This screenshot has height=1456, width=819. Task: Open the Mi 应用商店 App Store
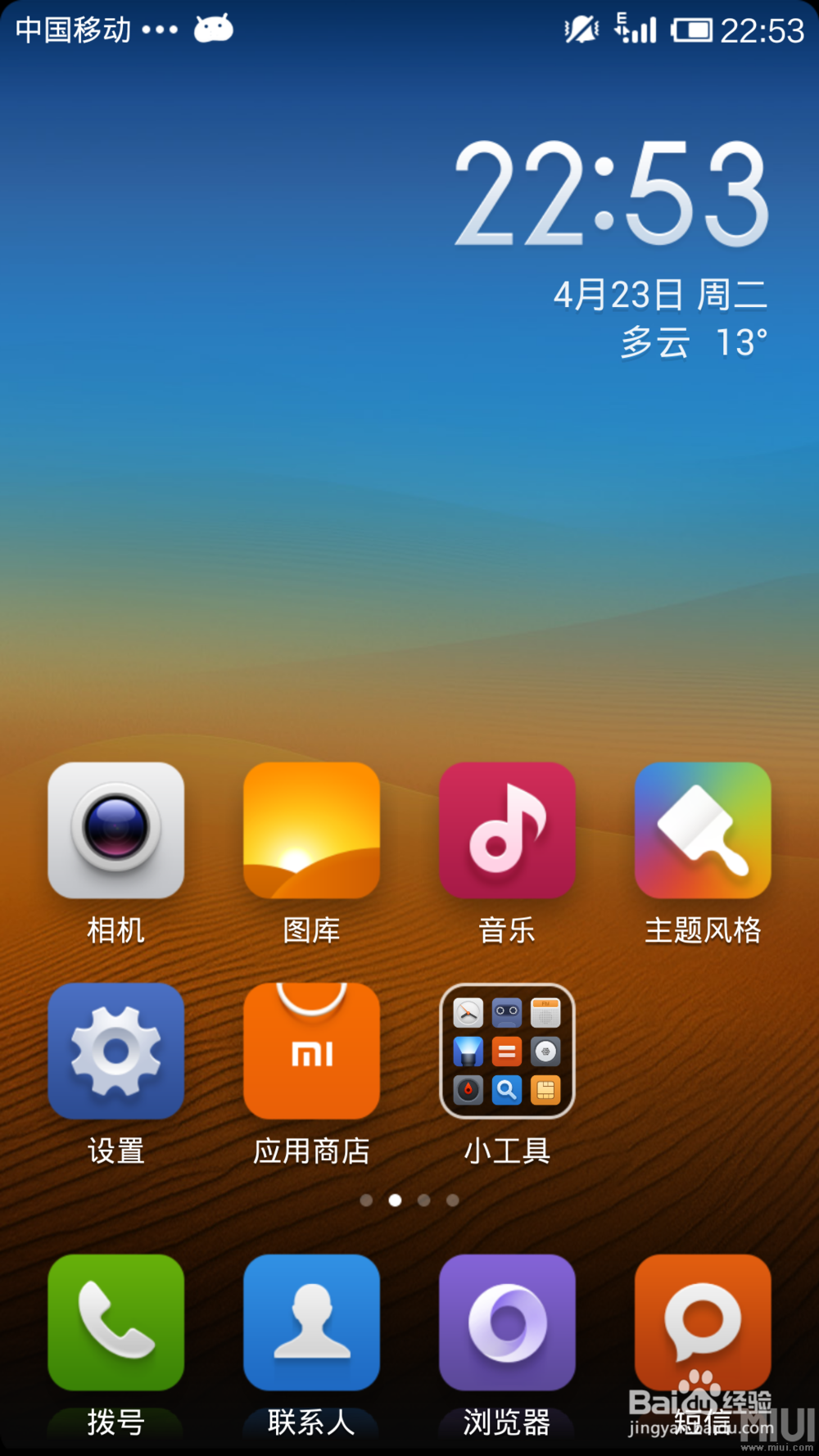[311, 1051]
